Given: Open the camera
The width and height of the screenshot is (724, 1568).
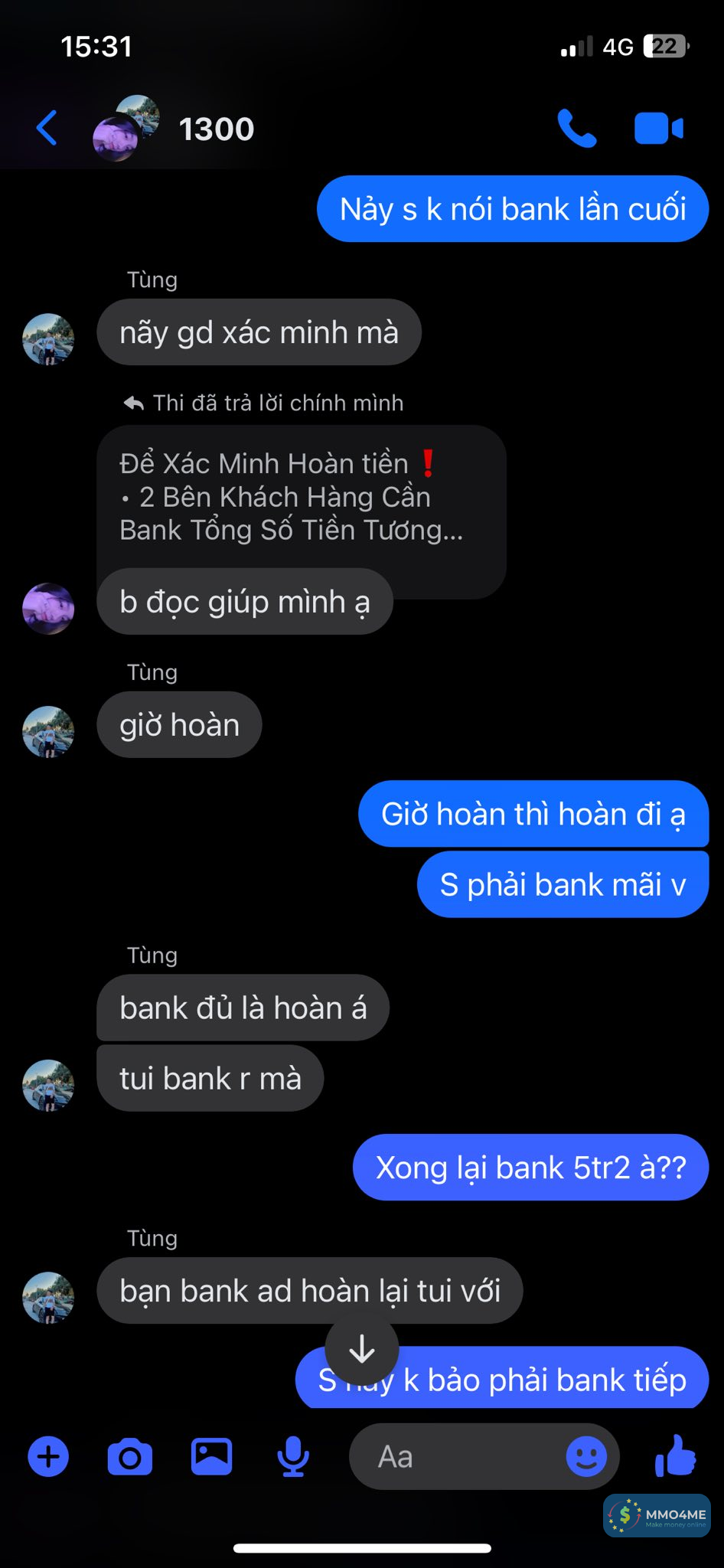Looking at the screenshot, I should click(130, 1456).
